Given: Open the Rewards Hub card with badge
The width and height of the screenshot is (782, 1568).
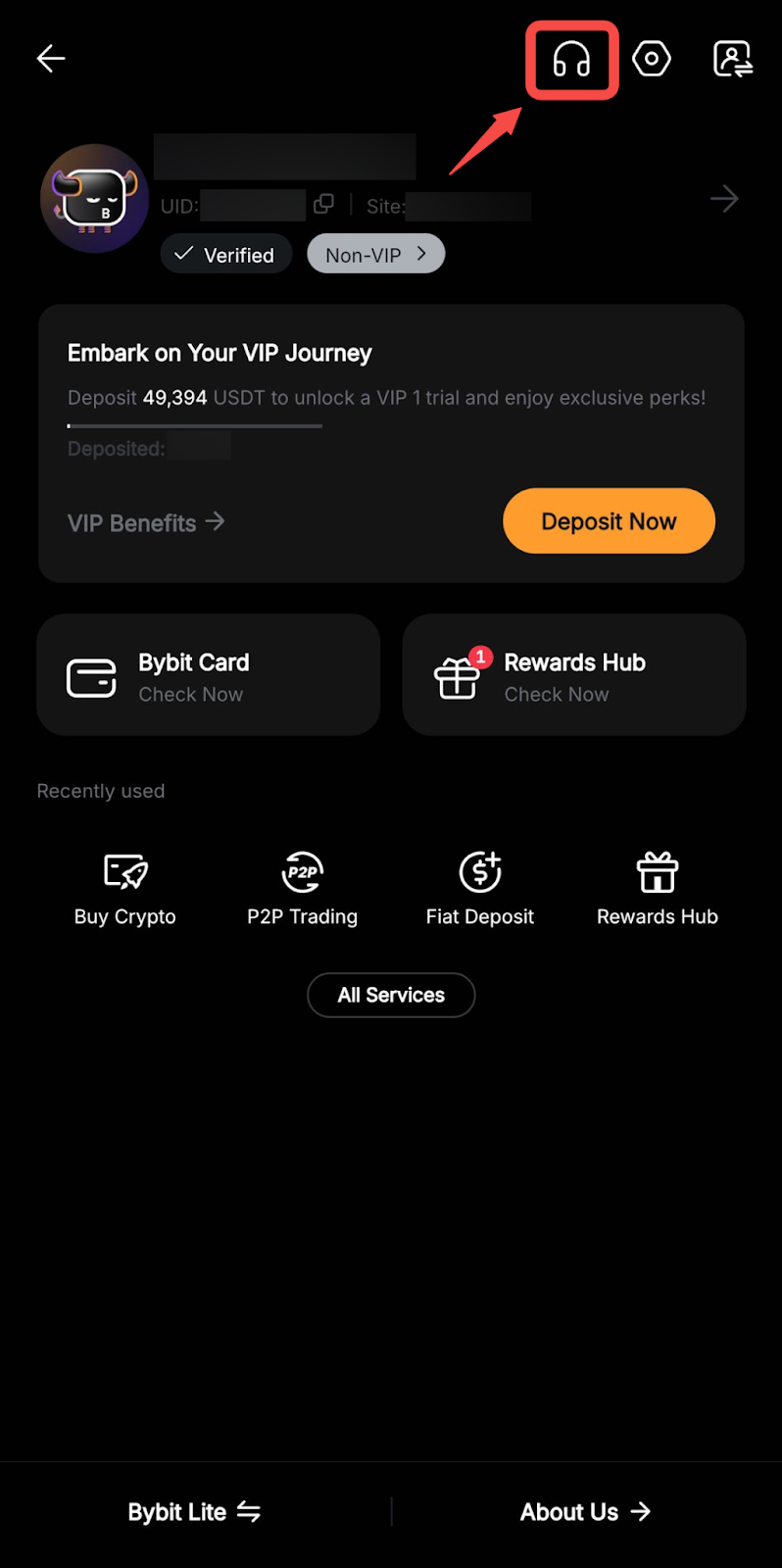Looking at the screenshot, I should pos(573,676).
